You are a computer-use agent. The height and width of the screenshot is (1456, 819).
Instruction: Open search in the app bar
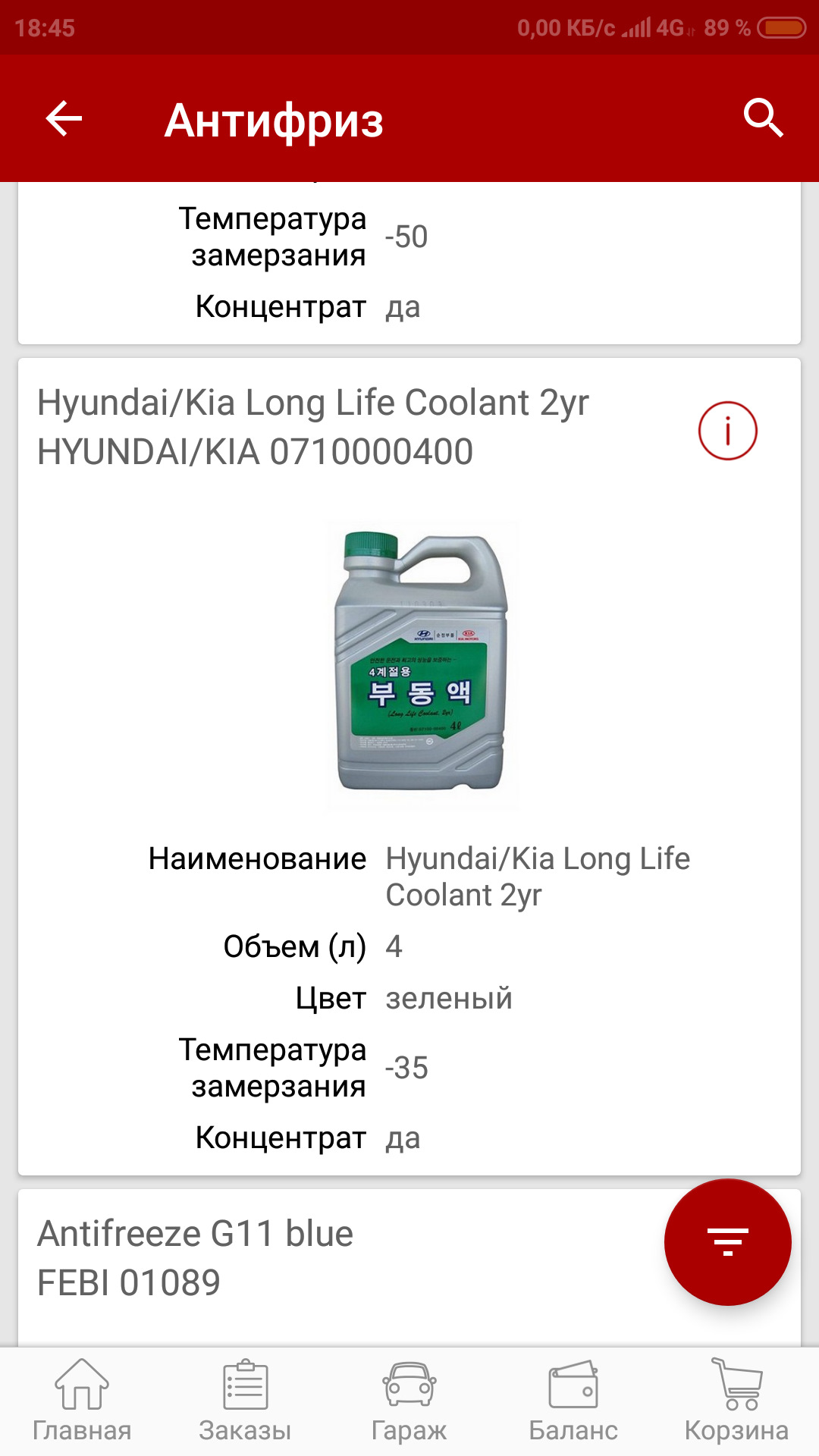762,118
